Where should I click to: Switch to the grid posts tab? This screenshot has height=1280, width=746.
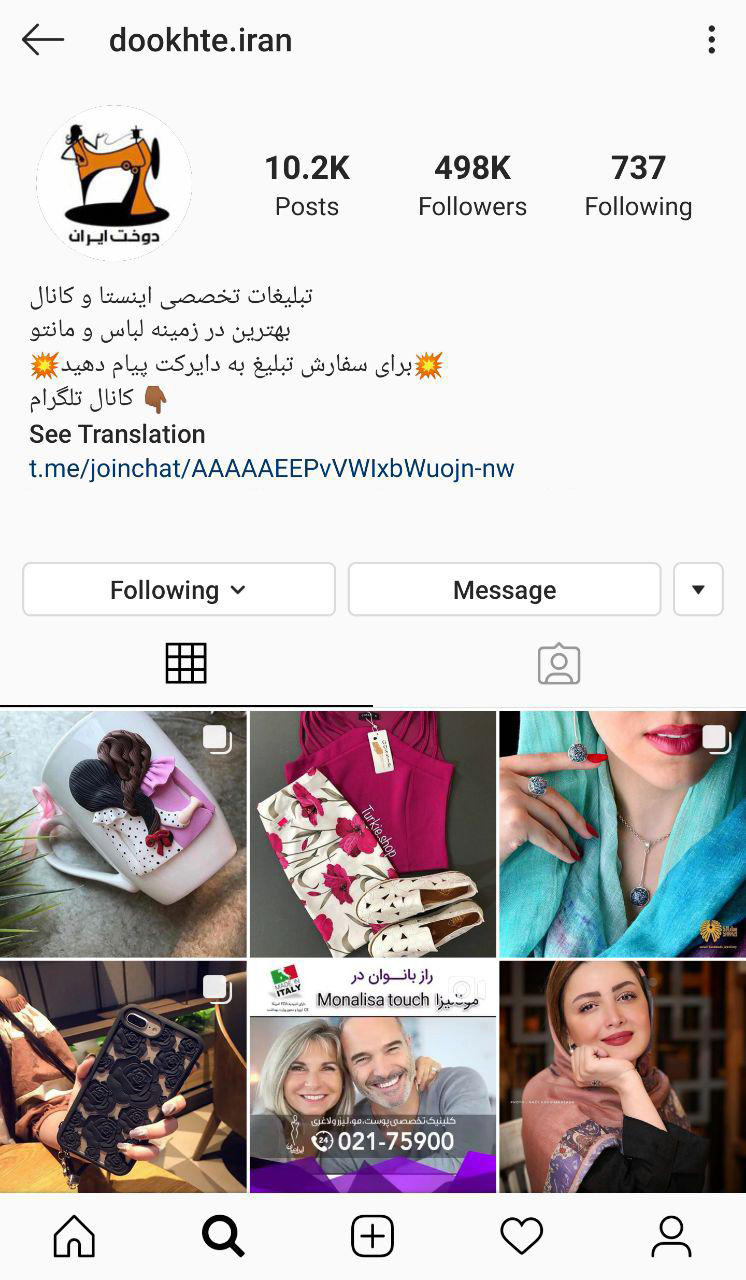(186, 664)
